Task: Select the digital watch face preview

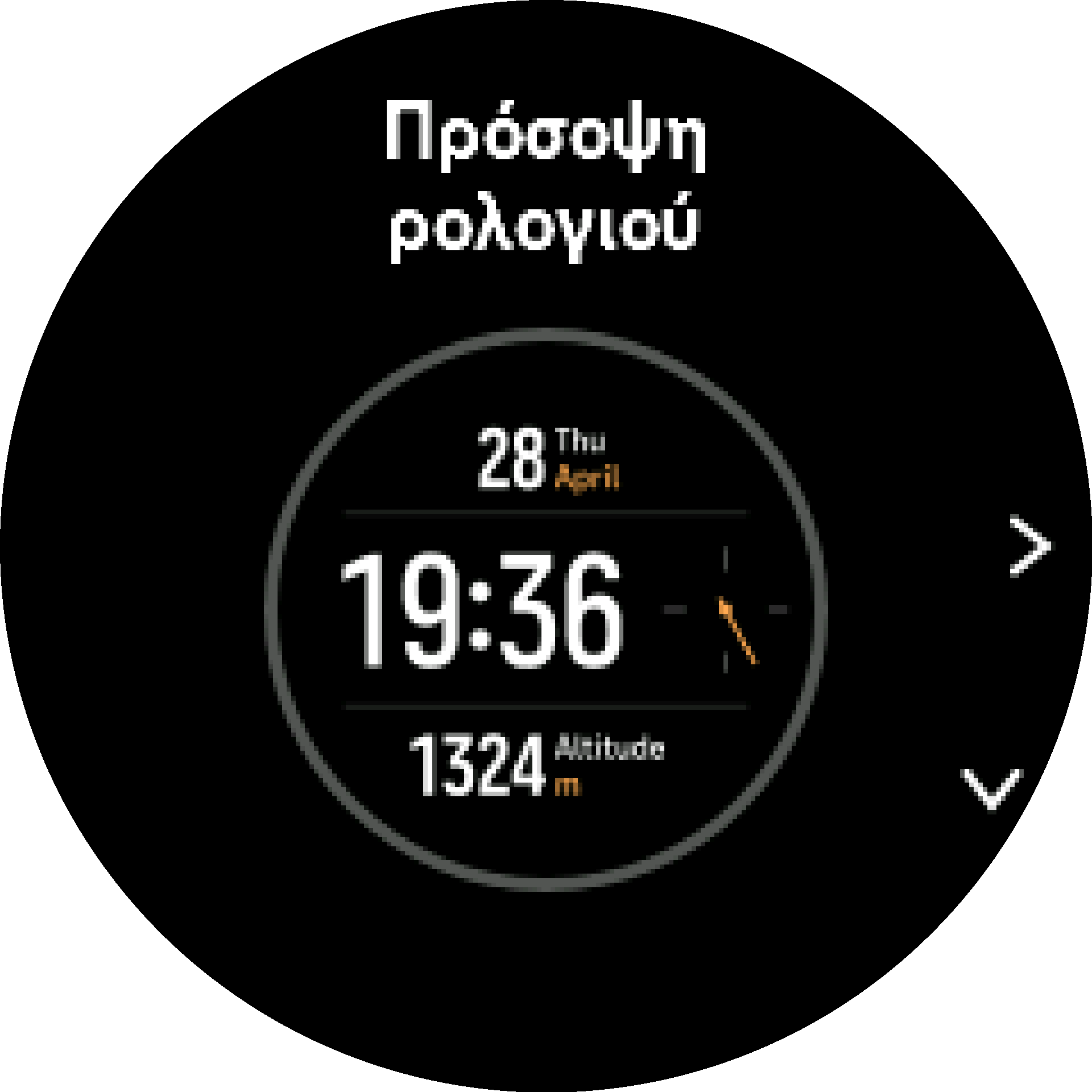Action: (545, 609)
